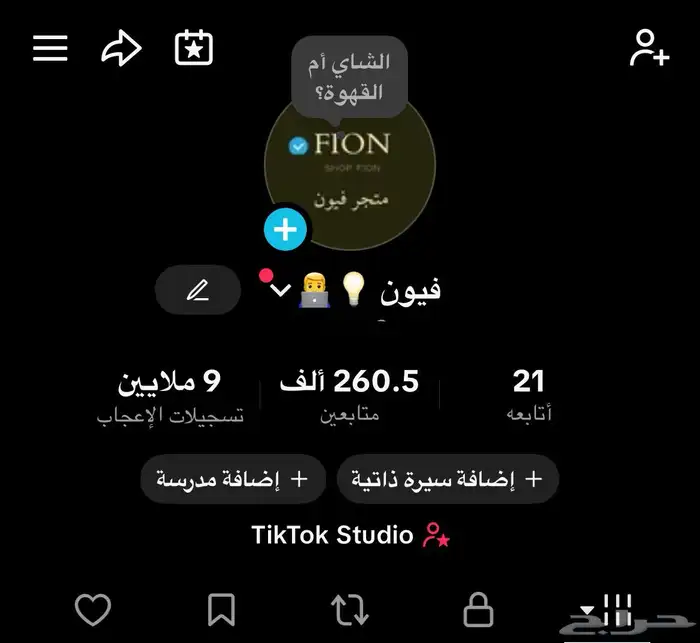Switch to the reposts tab

(350, 608)
